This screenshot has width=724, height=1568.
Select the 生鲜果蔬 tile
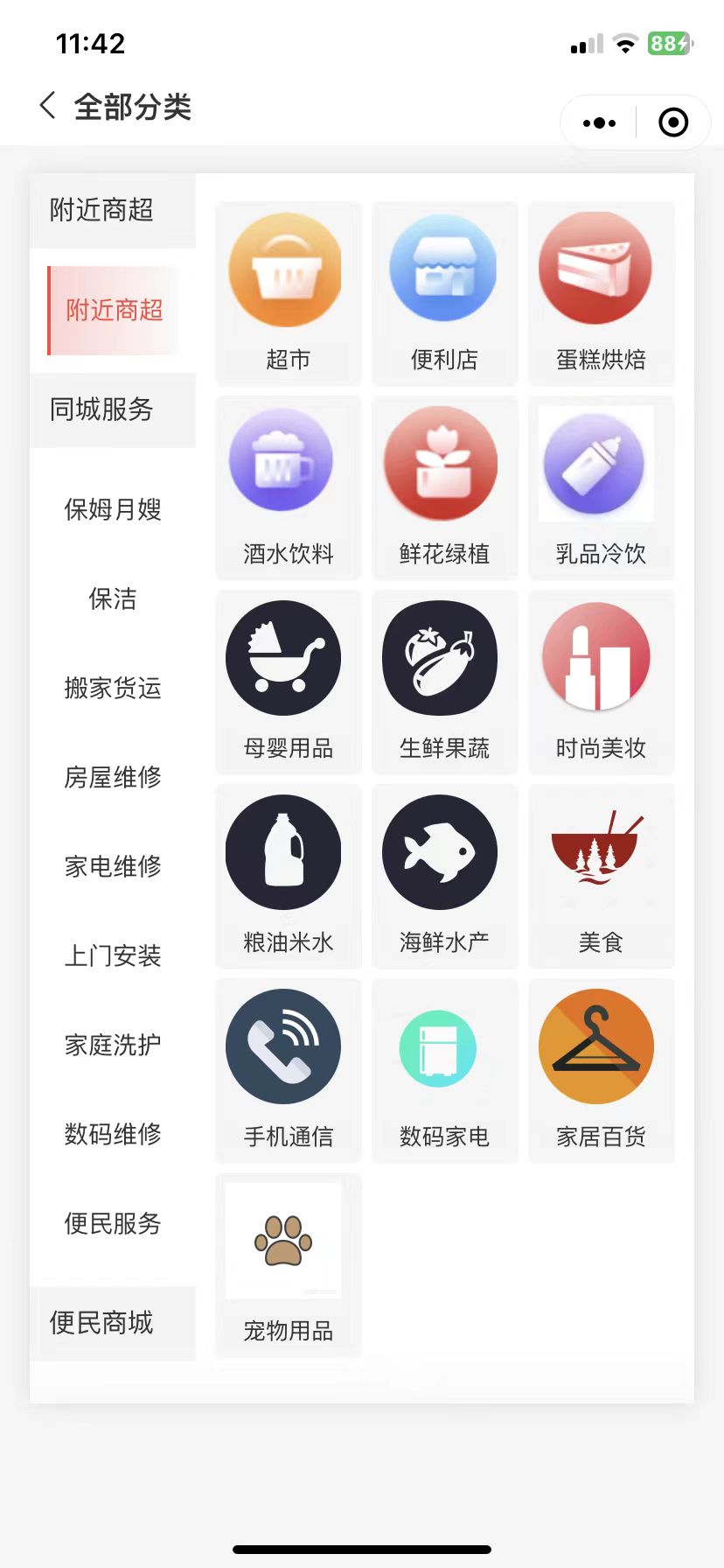444,682
